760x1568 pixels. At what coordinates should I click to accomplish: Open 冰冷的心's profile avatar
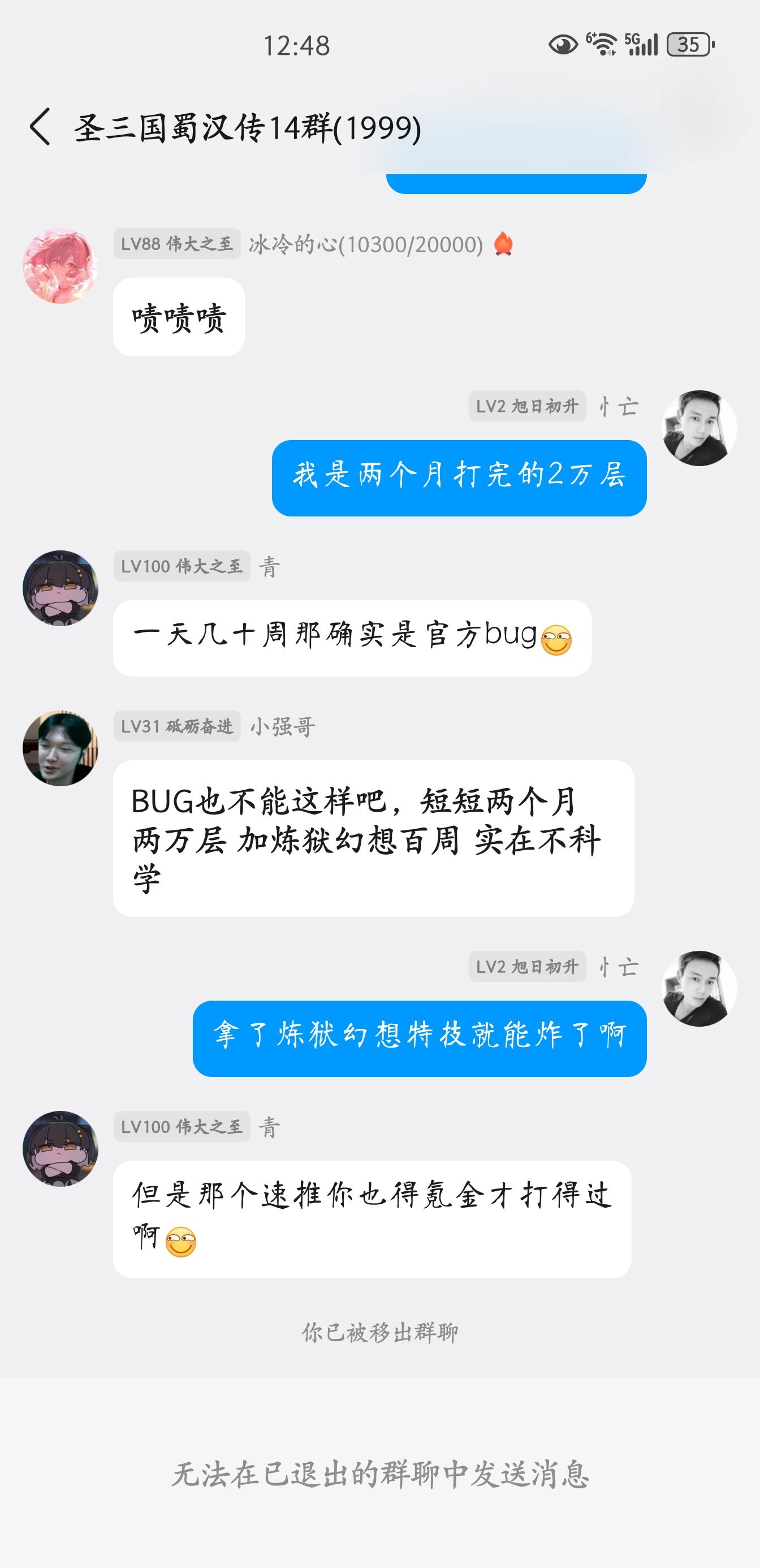[61, 266]
